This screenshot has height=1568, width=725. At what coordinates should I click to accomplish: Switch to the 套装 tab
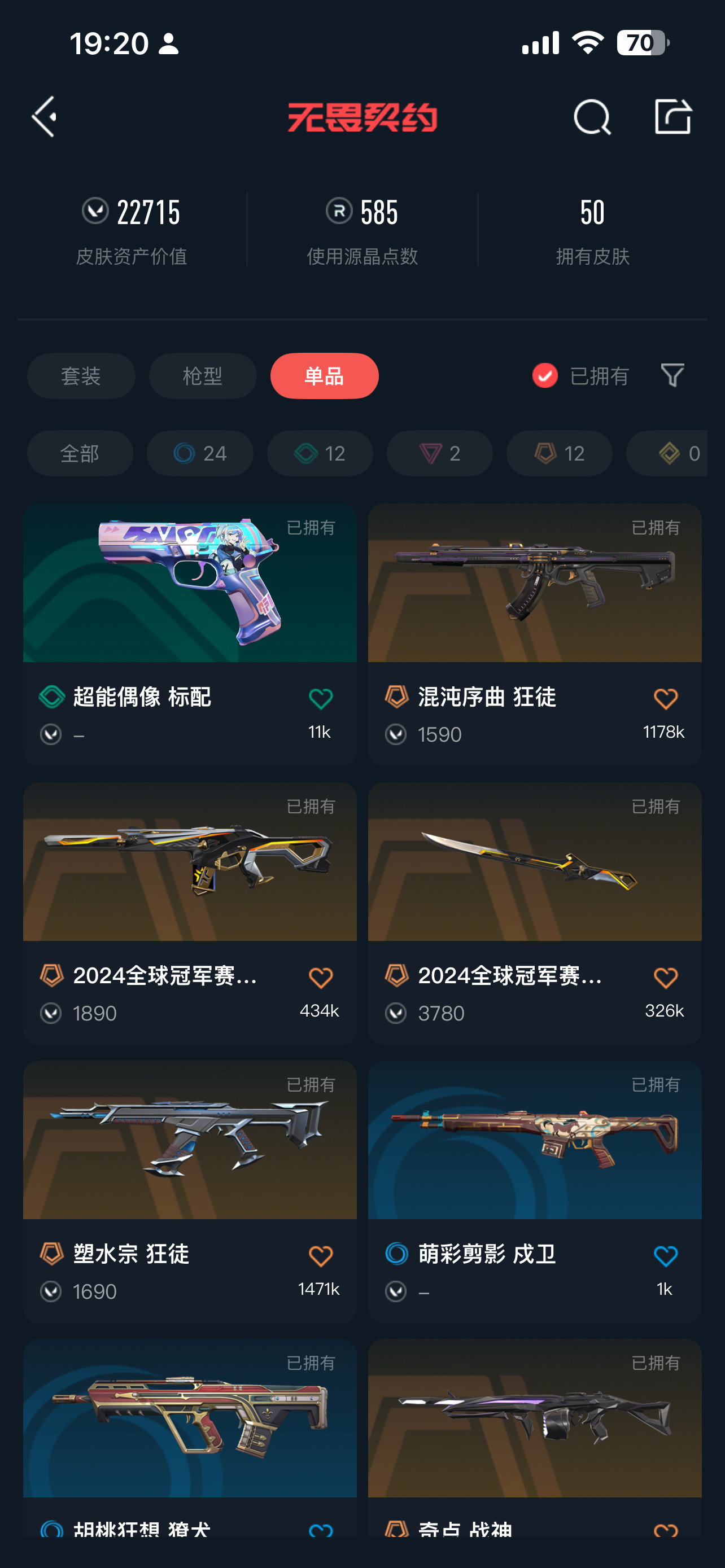81,375
